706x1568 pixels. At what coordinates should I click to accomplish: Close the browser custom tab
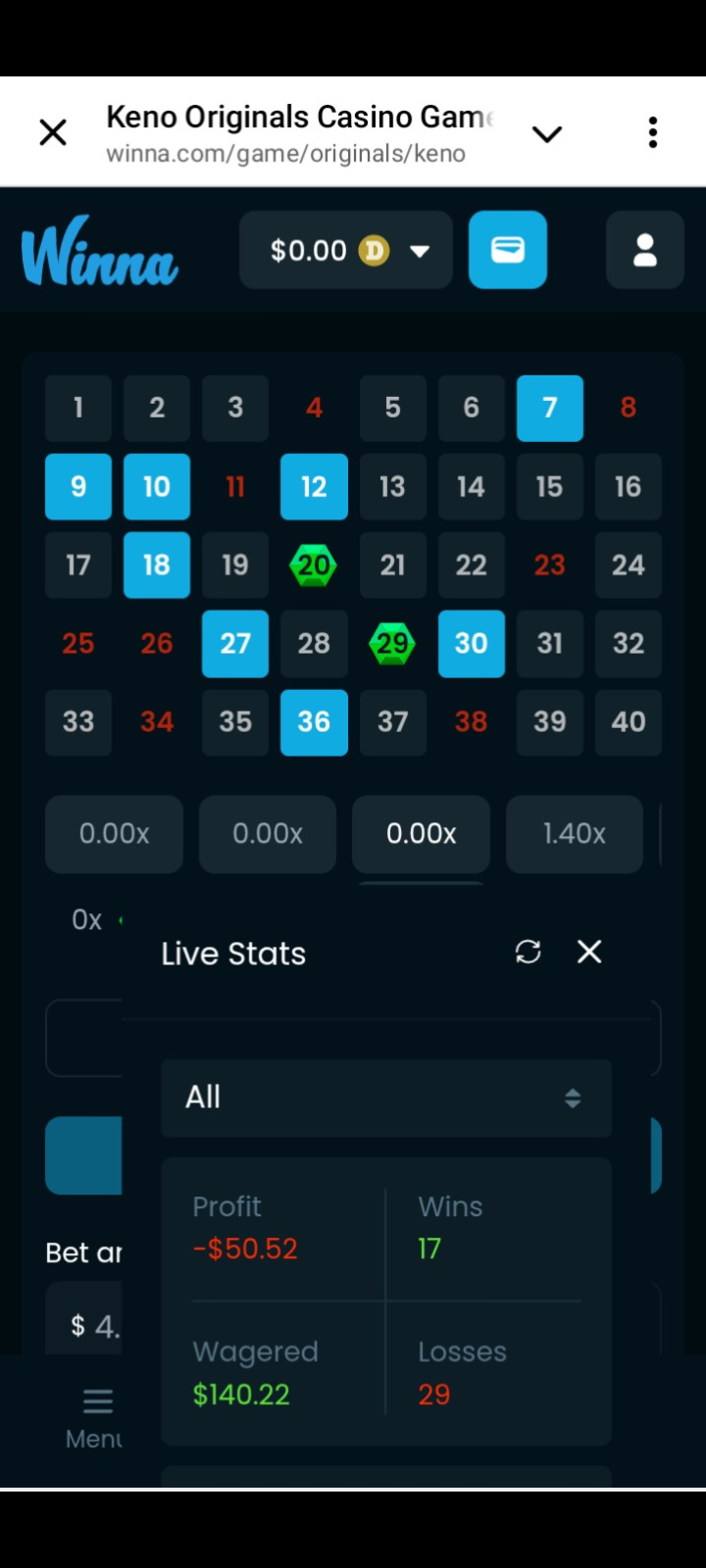pyautogui.click(x=53, y=132)
